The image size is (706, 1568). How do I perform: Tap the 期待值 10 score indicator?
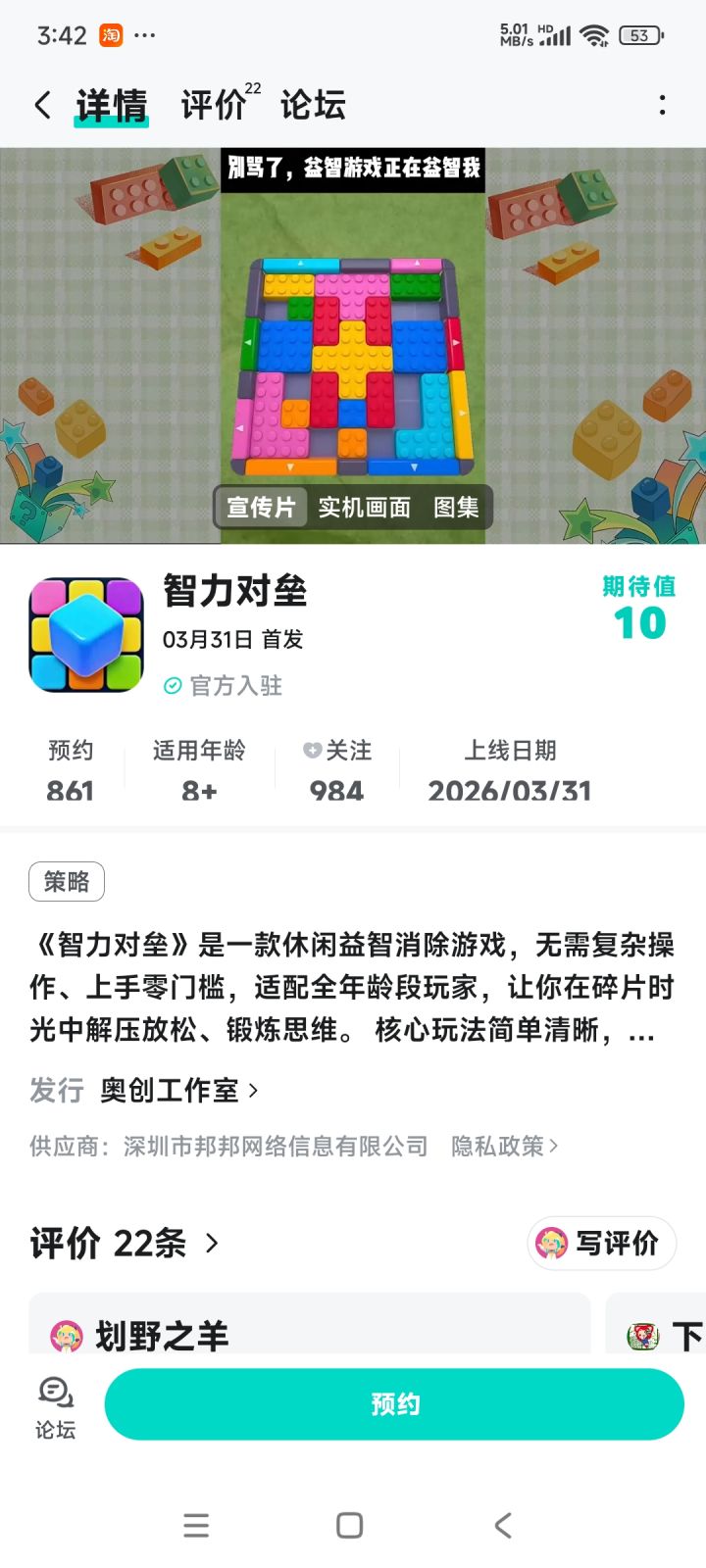[635, 610]
